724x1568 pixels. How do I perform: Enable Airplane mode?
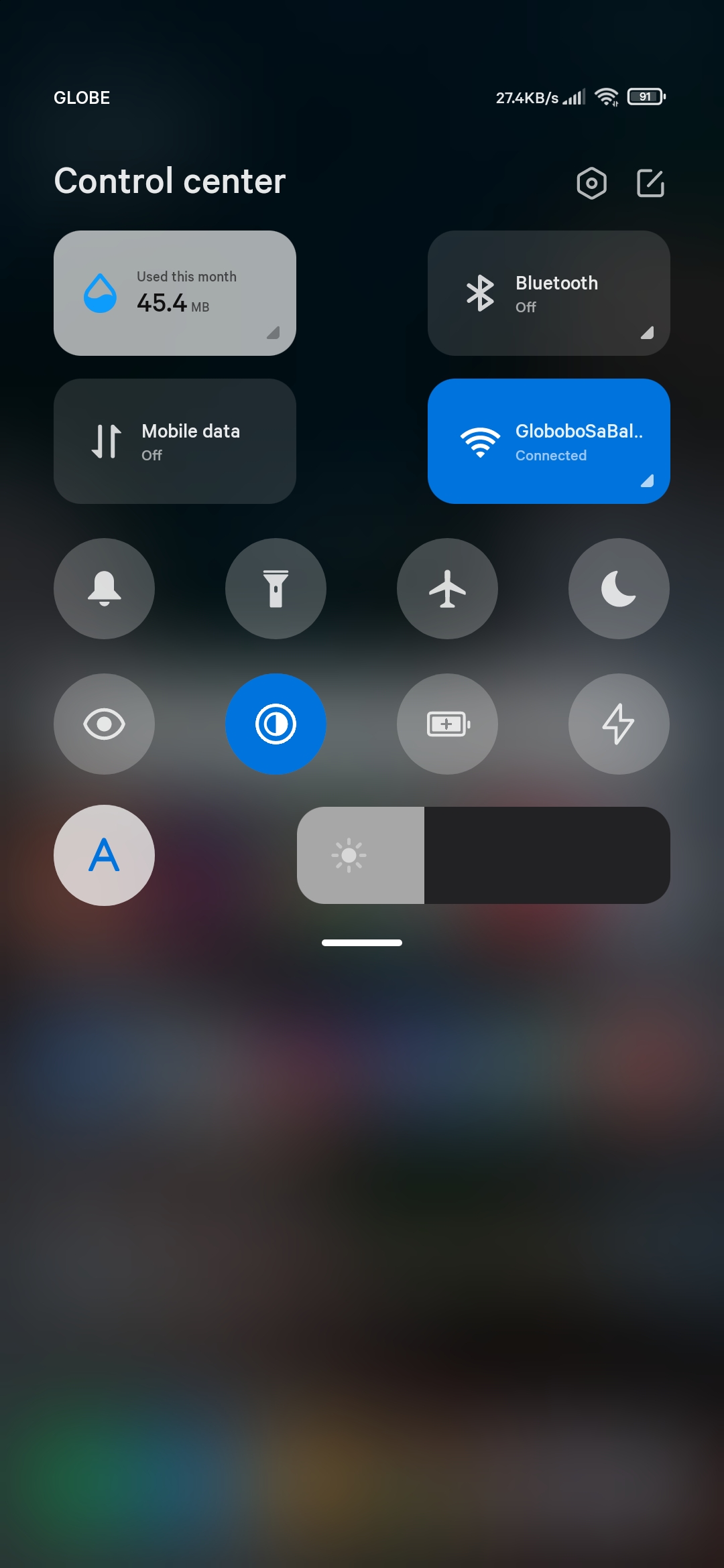click(447, 588)
